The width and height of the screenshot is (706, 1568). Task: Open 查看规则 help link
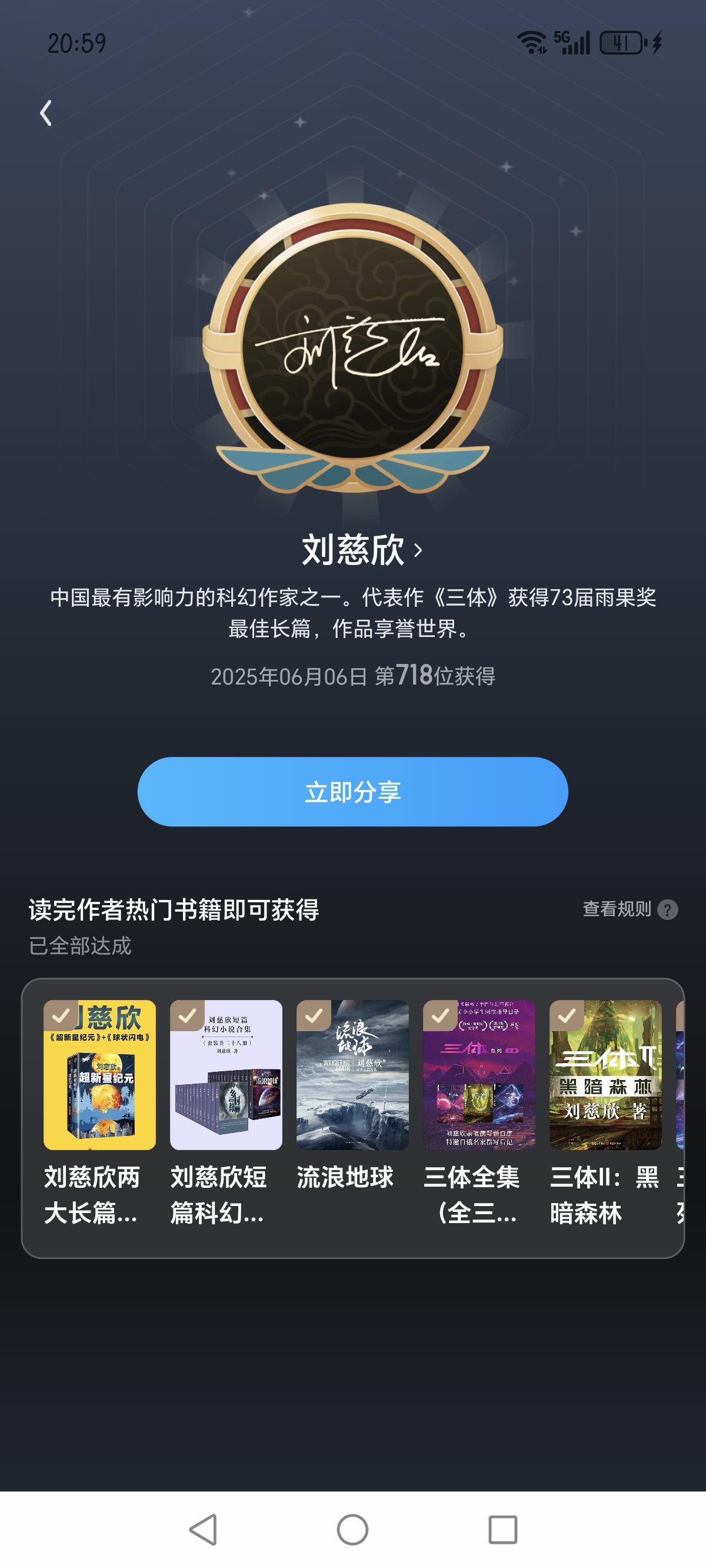630,909
